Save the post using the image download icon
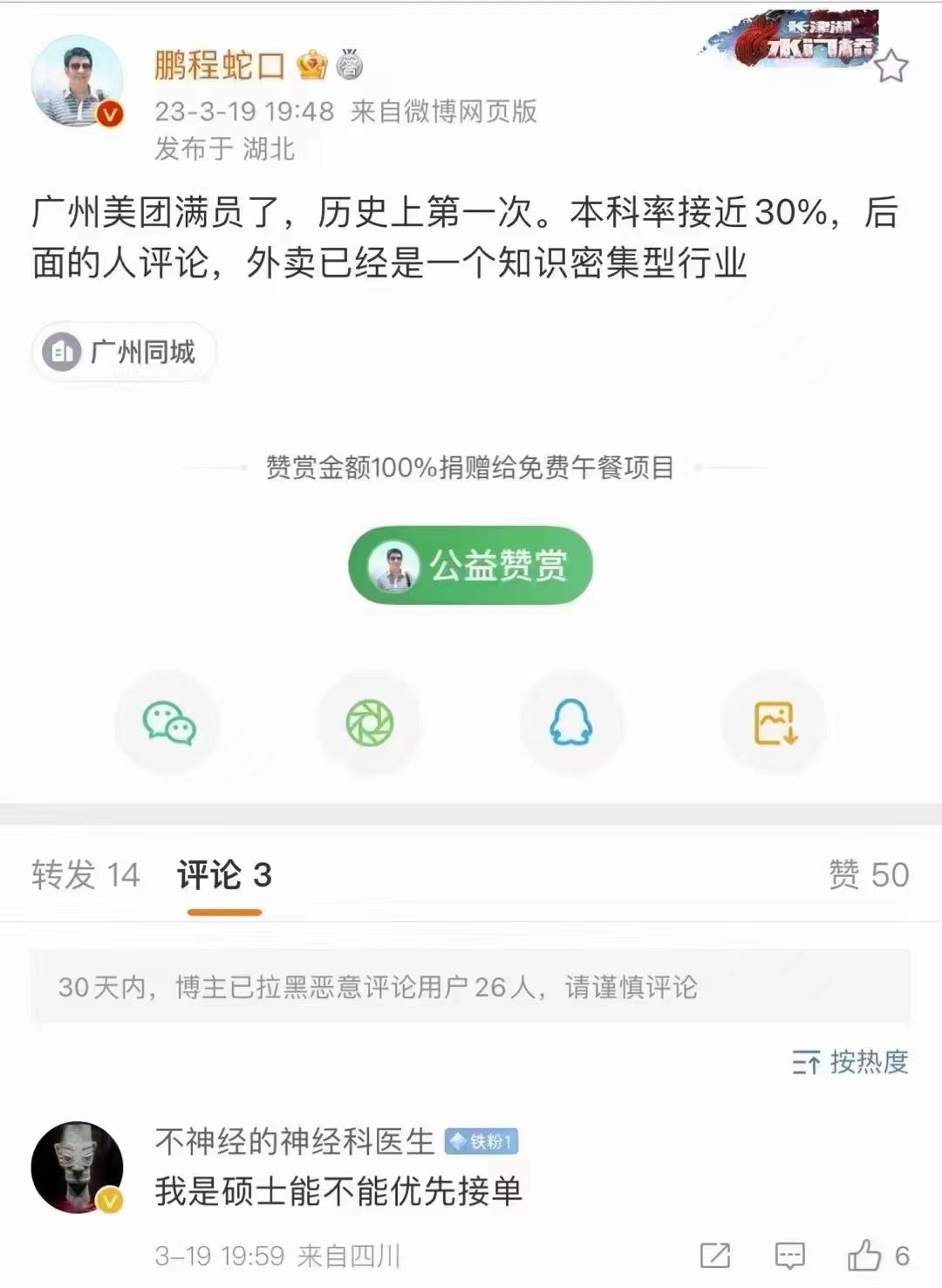942x1288 pixels. [774, 723]
